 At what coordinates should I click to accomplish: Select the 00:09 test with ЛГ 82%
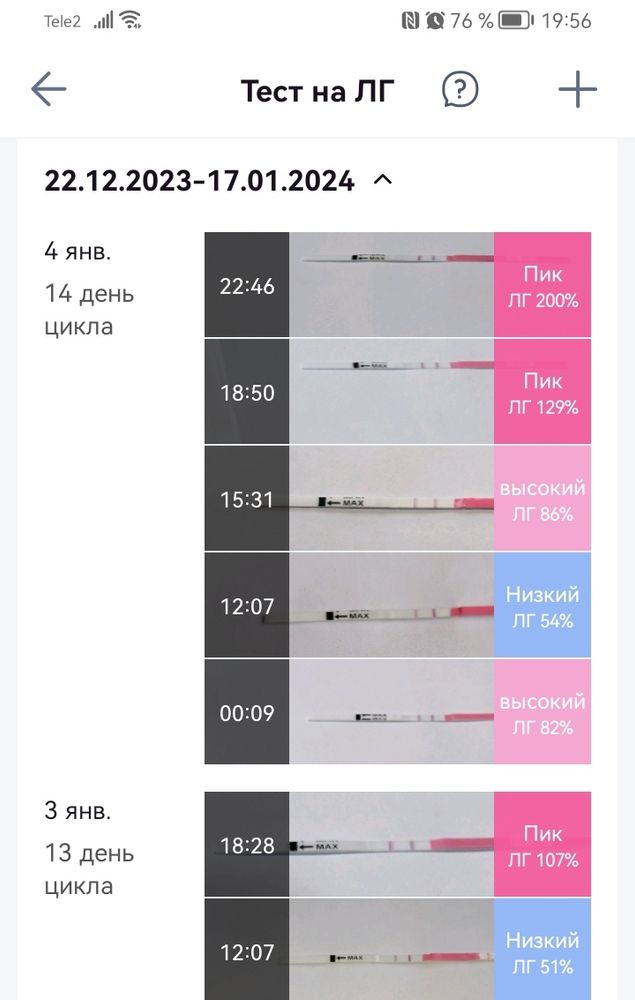coord(397,713)
